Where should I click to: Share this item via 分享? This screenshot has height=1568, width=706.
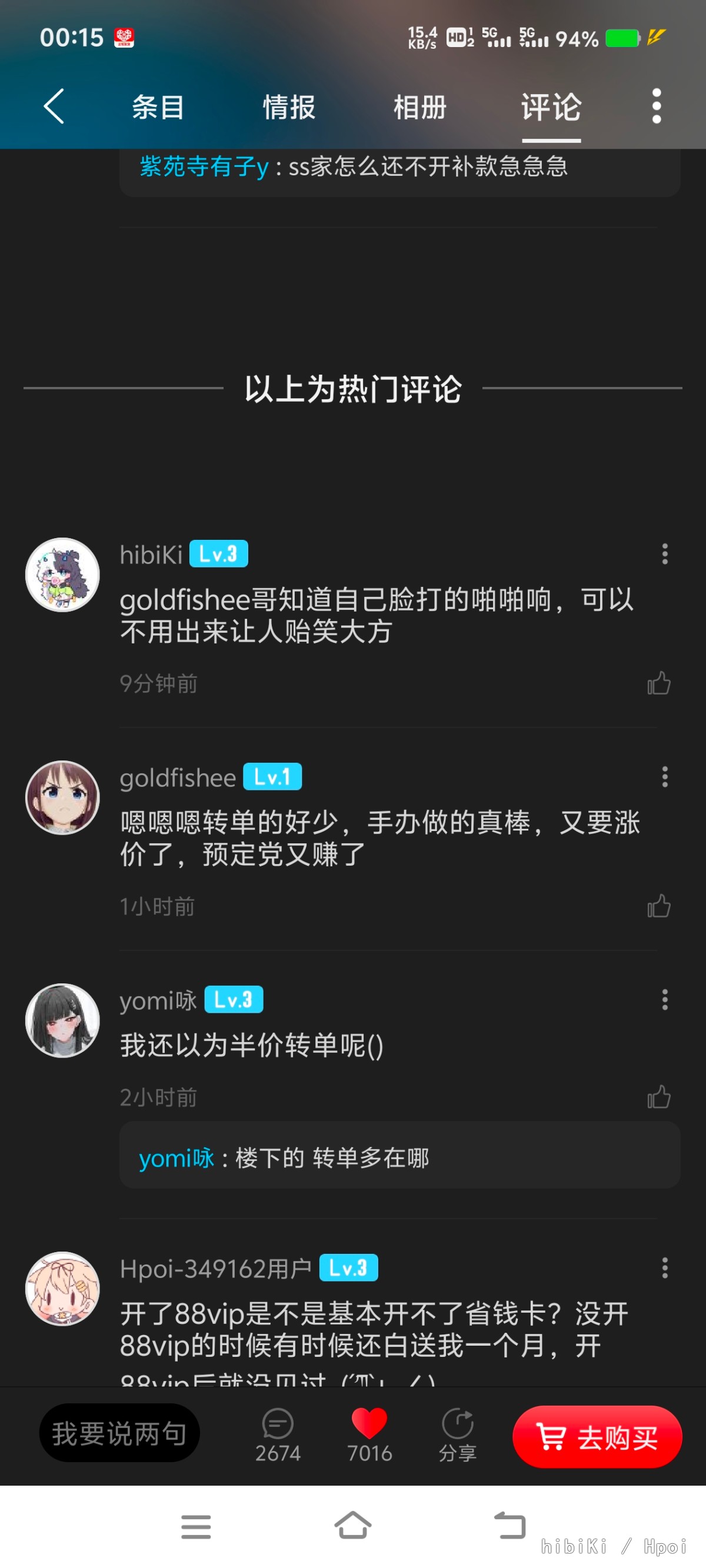coord(458,1434)
